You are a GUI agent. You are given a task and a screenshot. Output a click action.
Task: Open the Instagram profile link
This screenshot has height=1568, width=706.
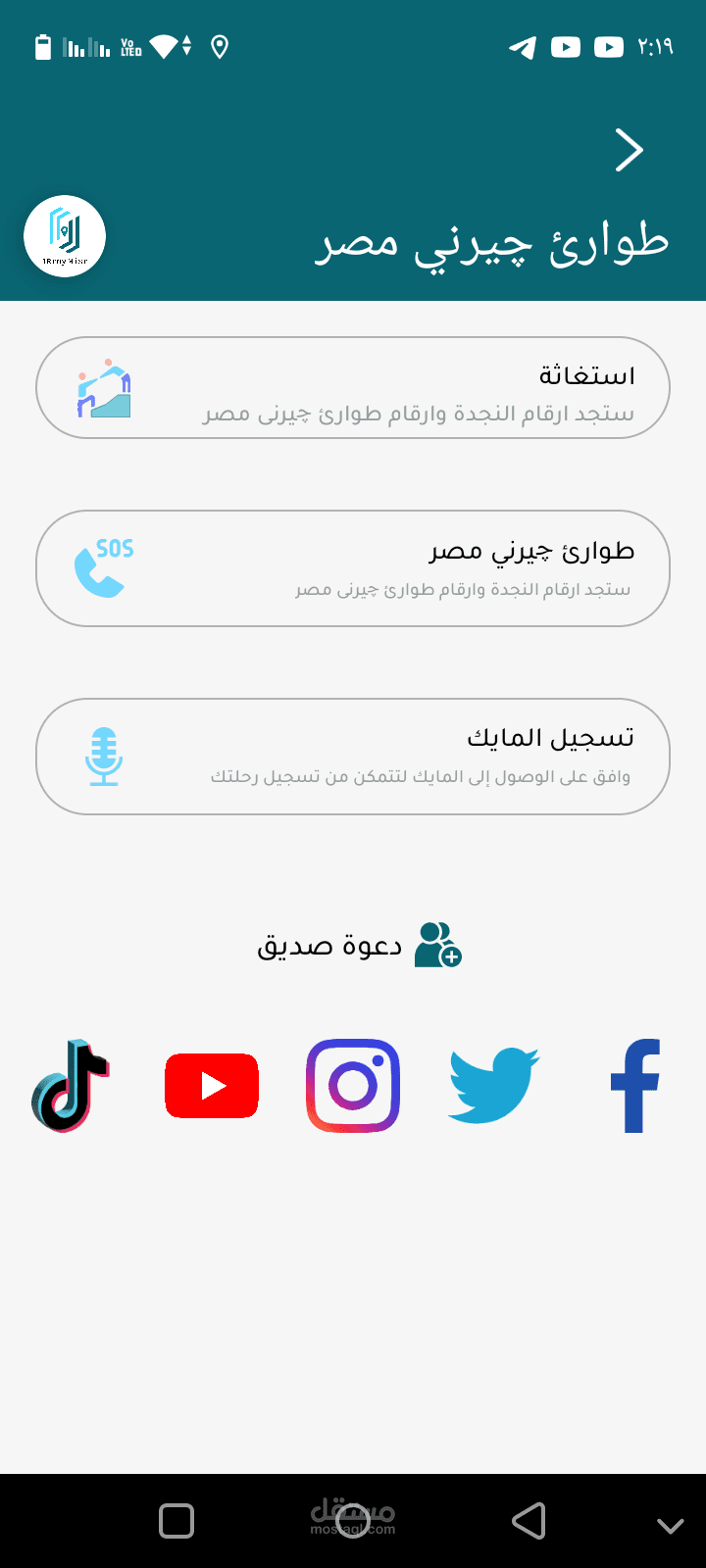pos(353,1086)
